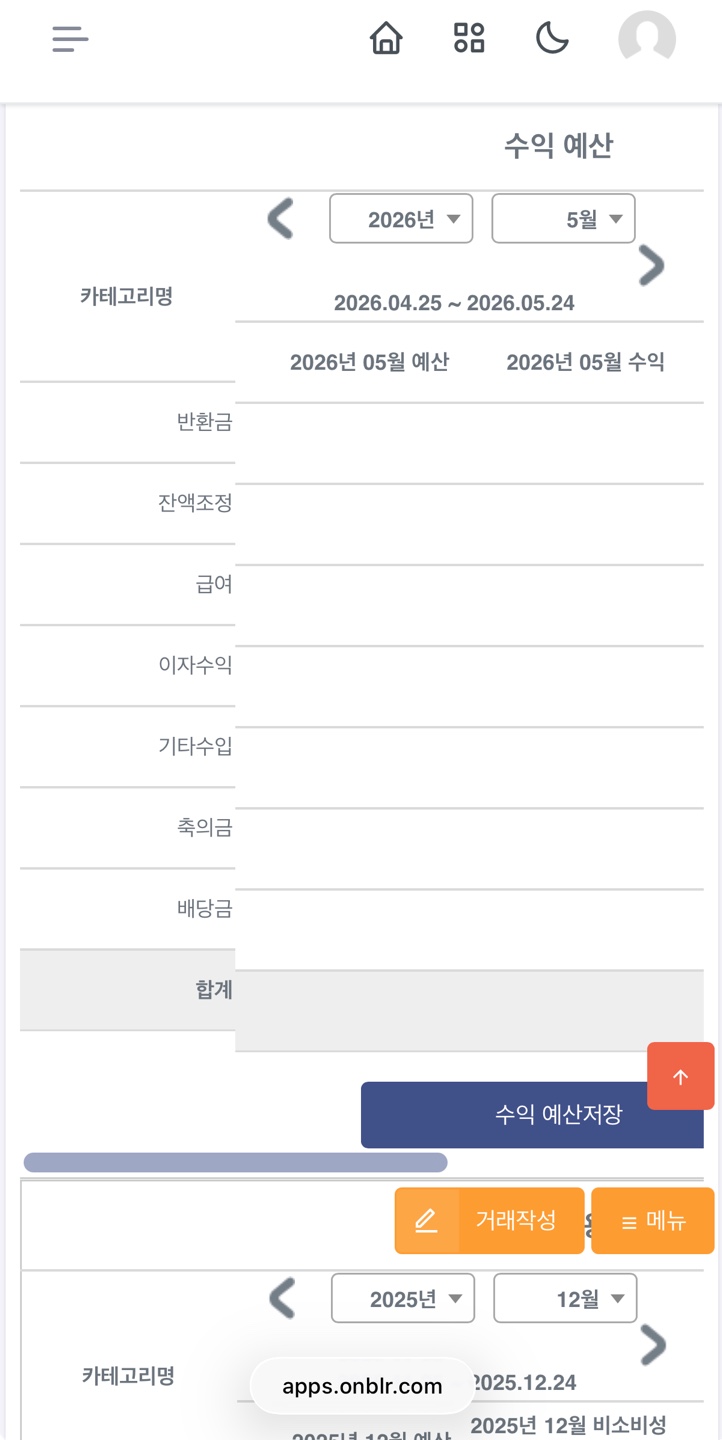
Task: Go to next month with right chevron
Action: point(651,265)
